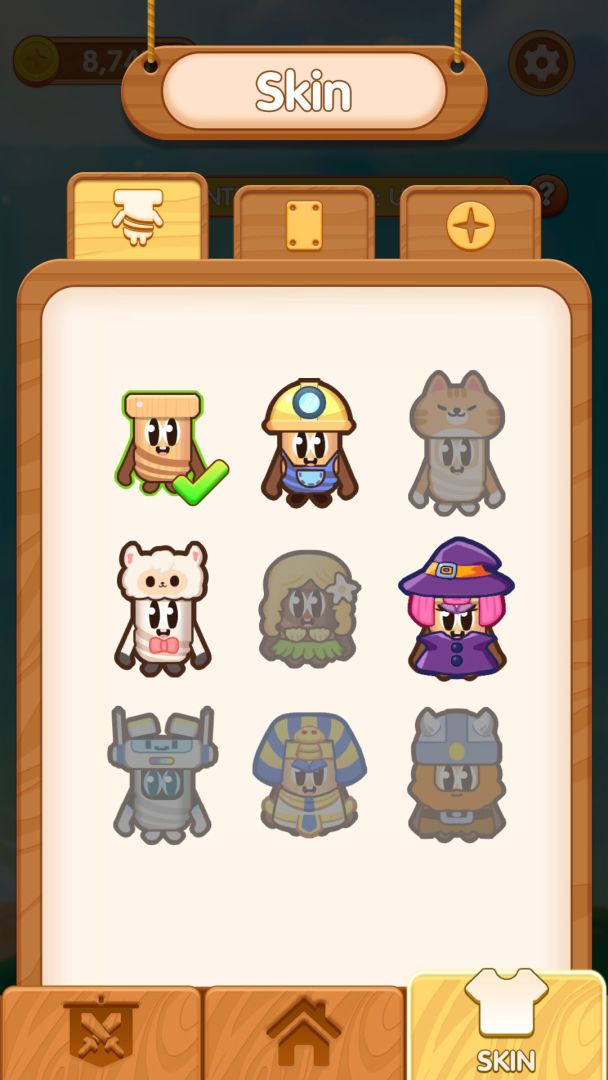Go to the home screen tab
Screen dimensions: 608x1080
(x=303, y=1032)
